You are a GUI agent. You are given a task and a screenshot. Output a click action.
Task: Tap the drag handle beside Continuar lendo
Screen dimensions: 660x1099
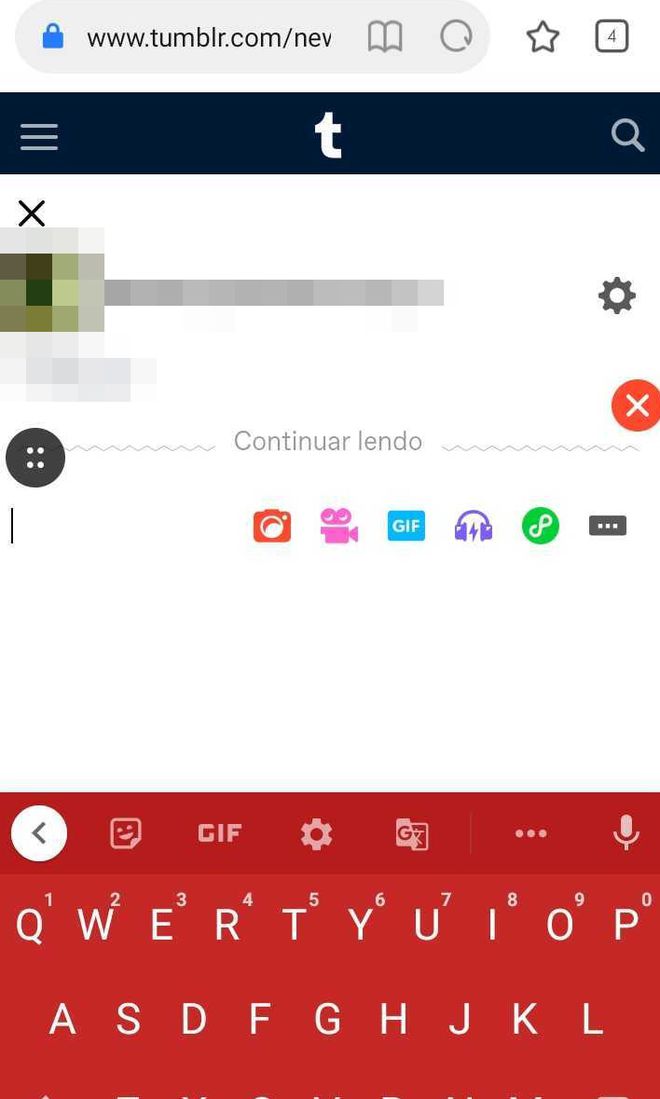coord(35,458)
